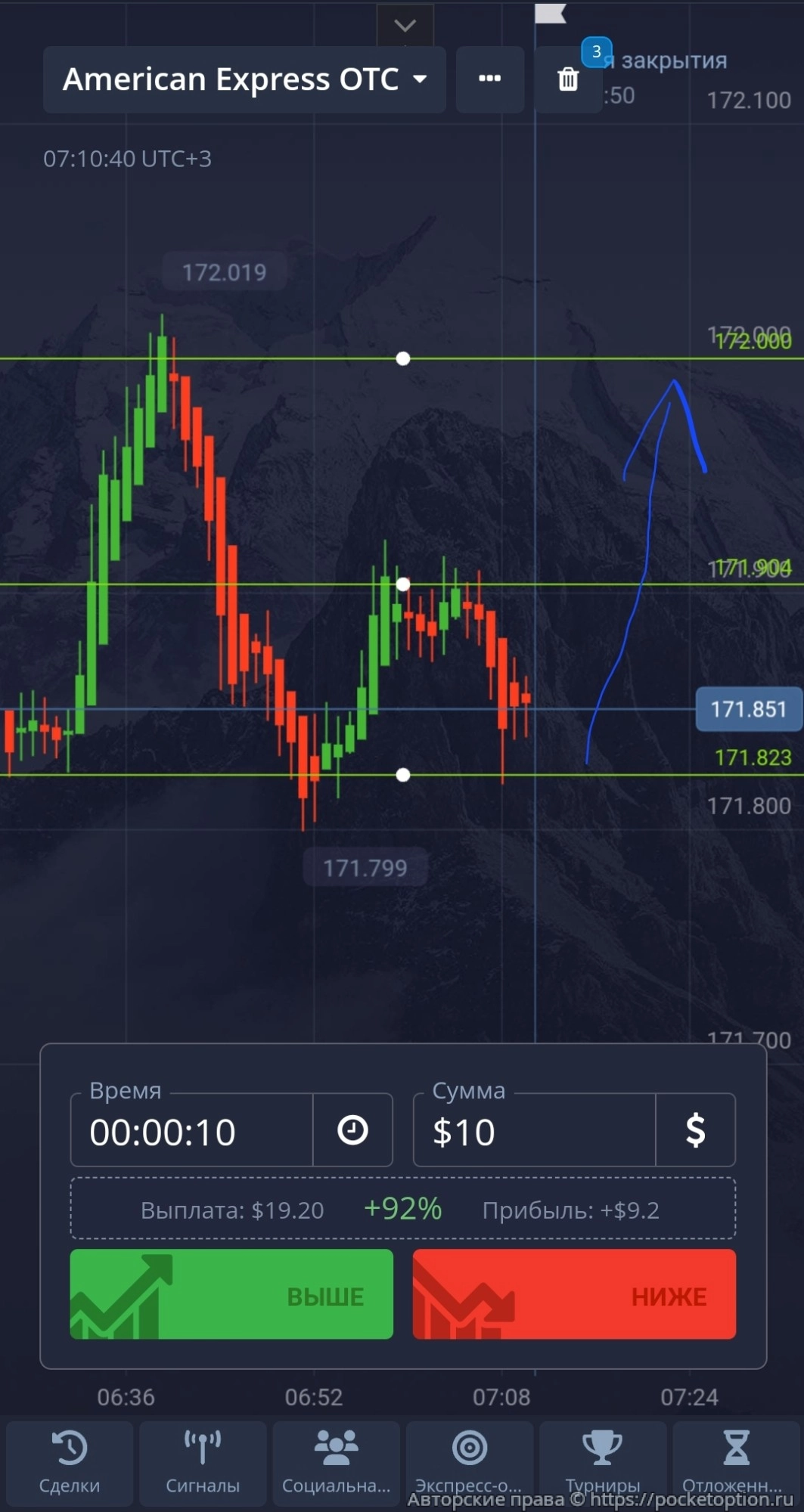Select the white handle on 172.000 line
Screen dimensions: 804x1512
point(403,358)
